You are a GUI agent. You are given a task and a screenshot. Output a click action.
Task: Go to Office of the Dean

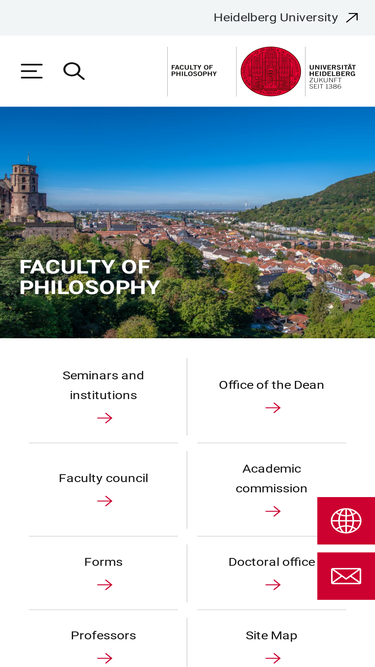tap(271, 397)
